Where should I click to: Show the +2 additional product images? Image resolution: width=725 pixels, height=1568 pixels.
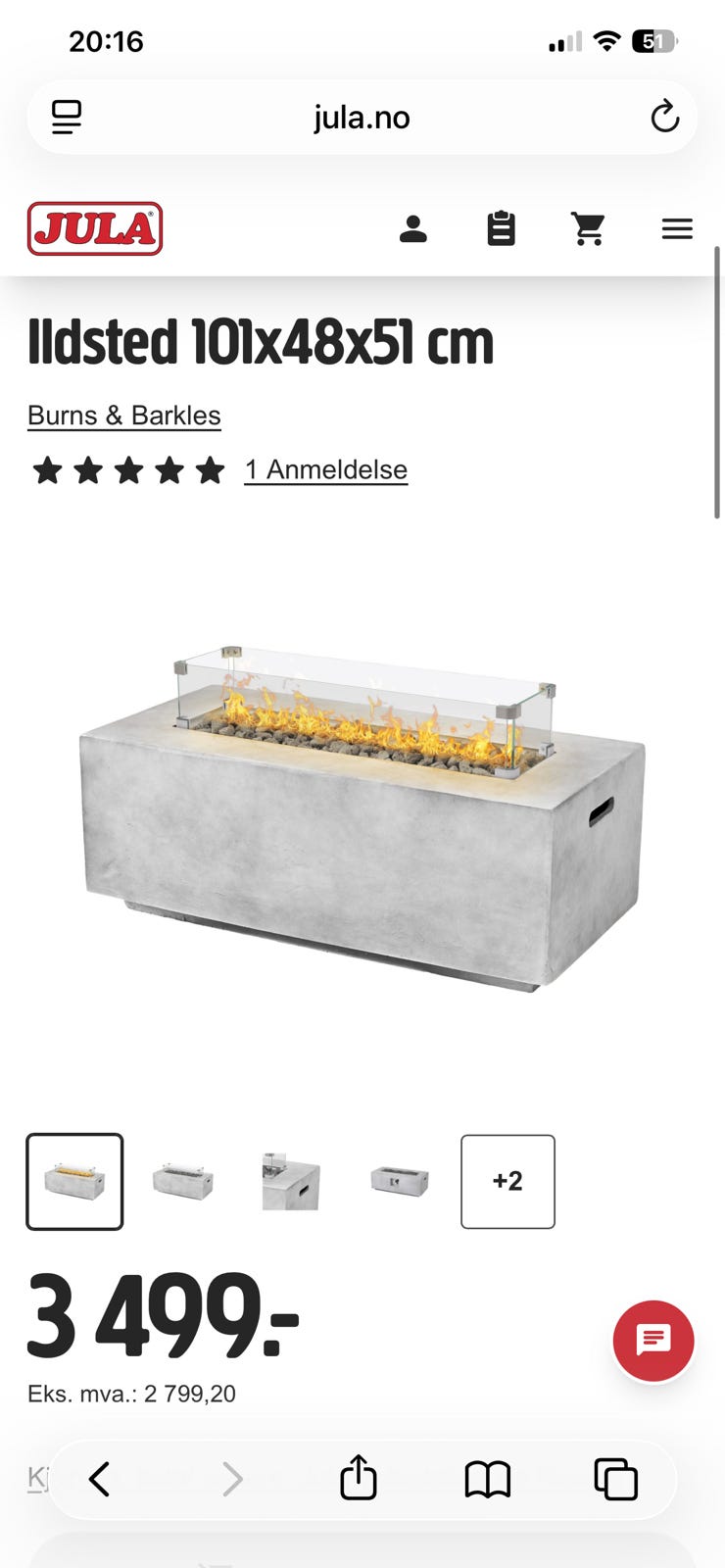(507, 1182)
